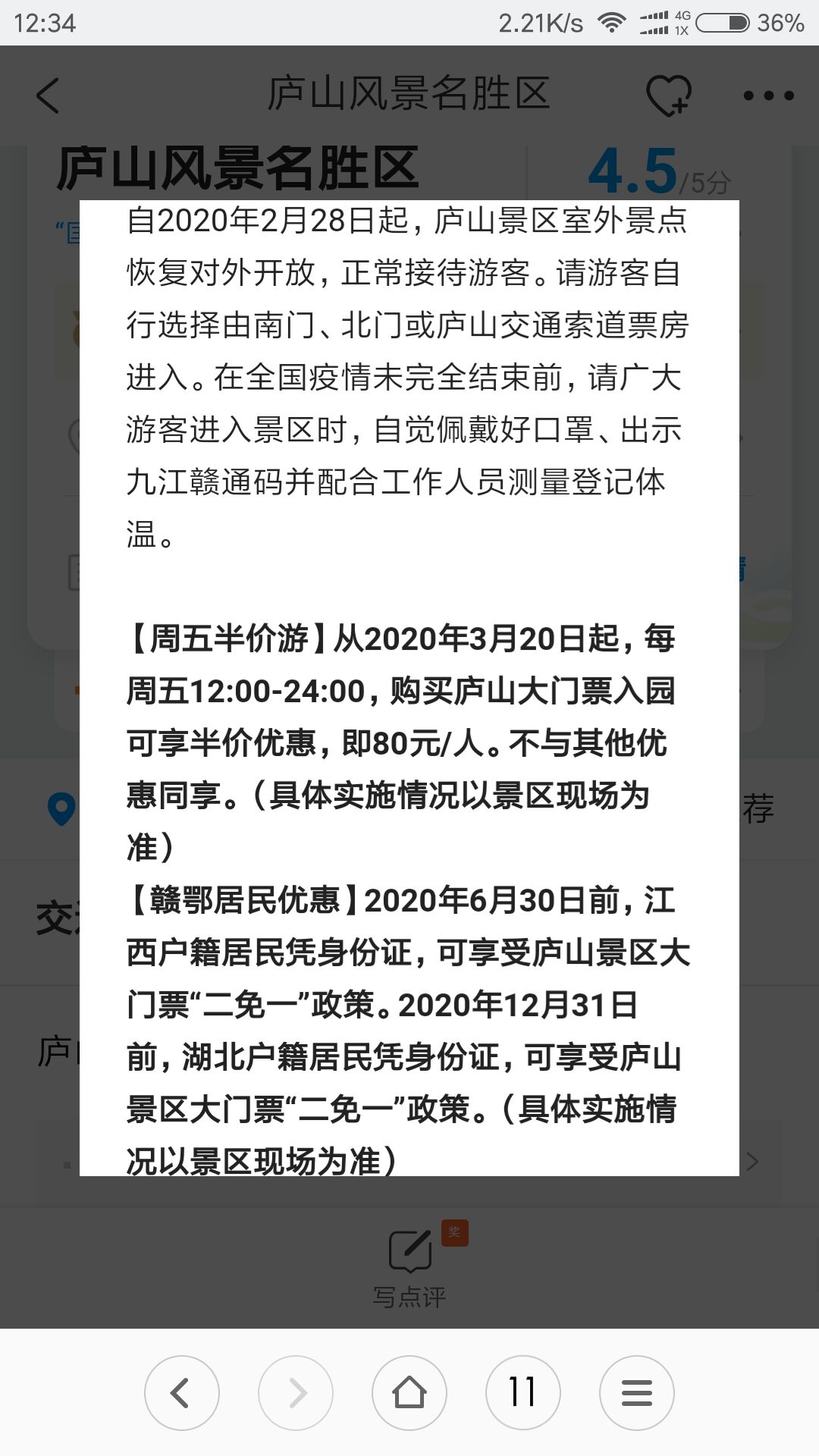Tap the browser forward button

pos(296,1393)
